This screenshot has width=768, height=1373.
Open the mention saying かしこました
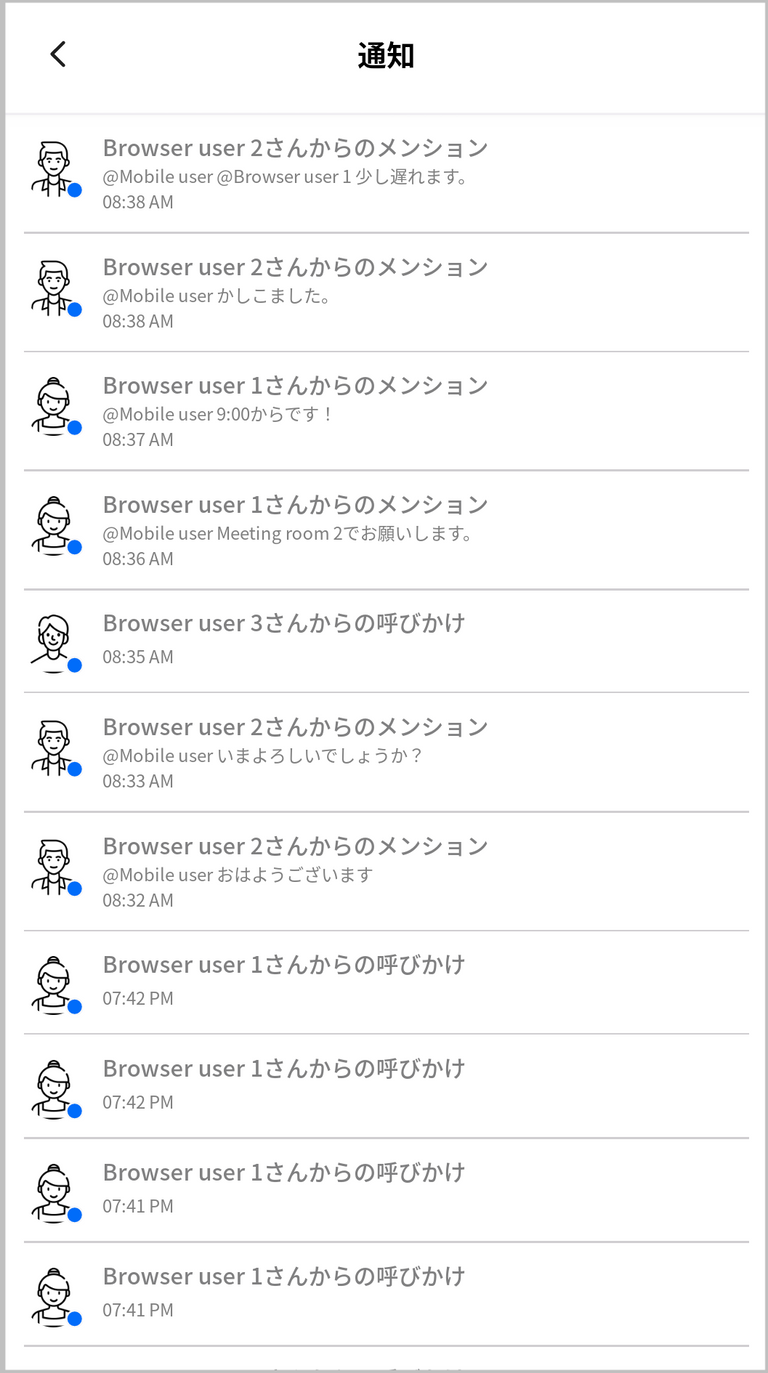(x=386, y=292)
